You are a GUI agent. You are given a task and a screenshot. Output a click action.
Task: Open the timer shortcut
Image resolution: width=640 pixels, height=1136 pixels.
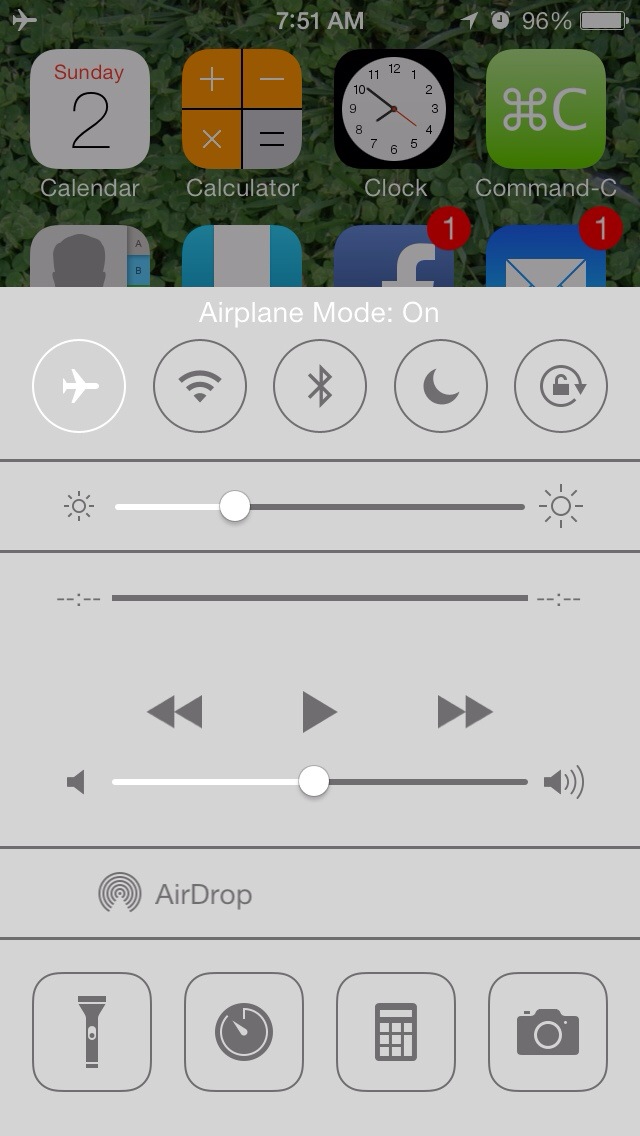click(244, 1032)
